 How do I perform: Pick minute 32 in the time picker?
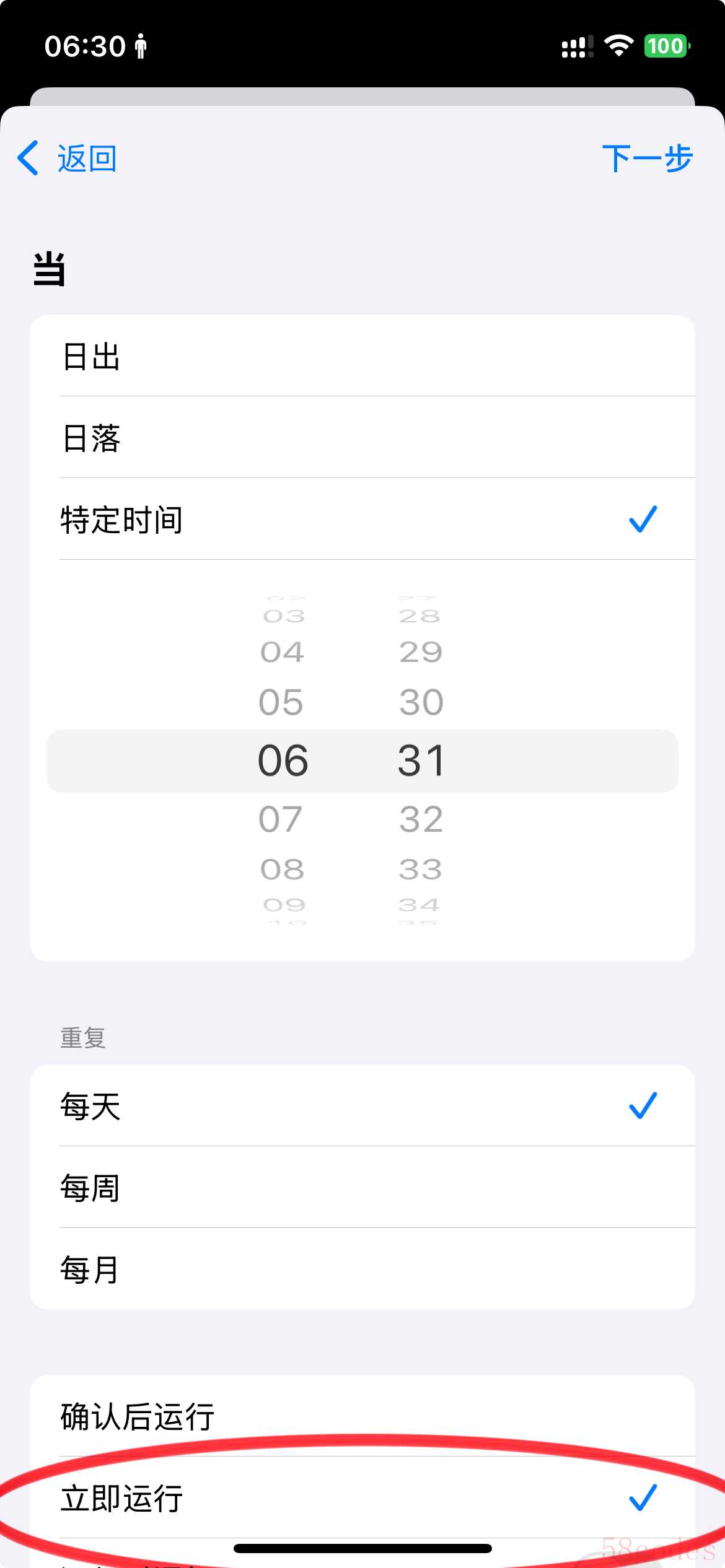click(x=421, y=819)
